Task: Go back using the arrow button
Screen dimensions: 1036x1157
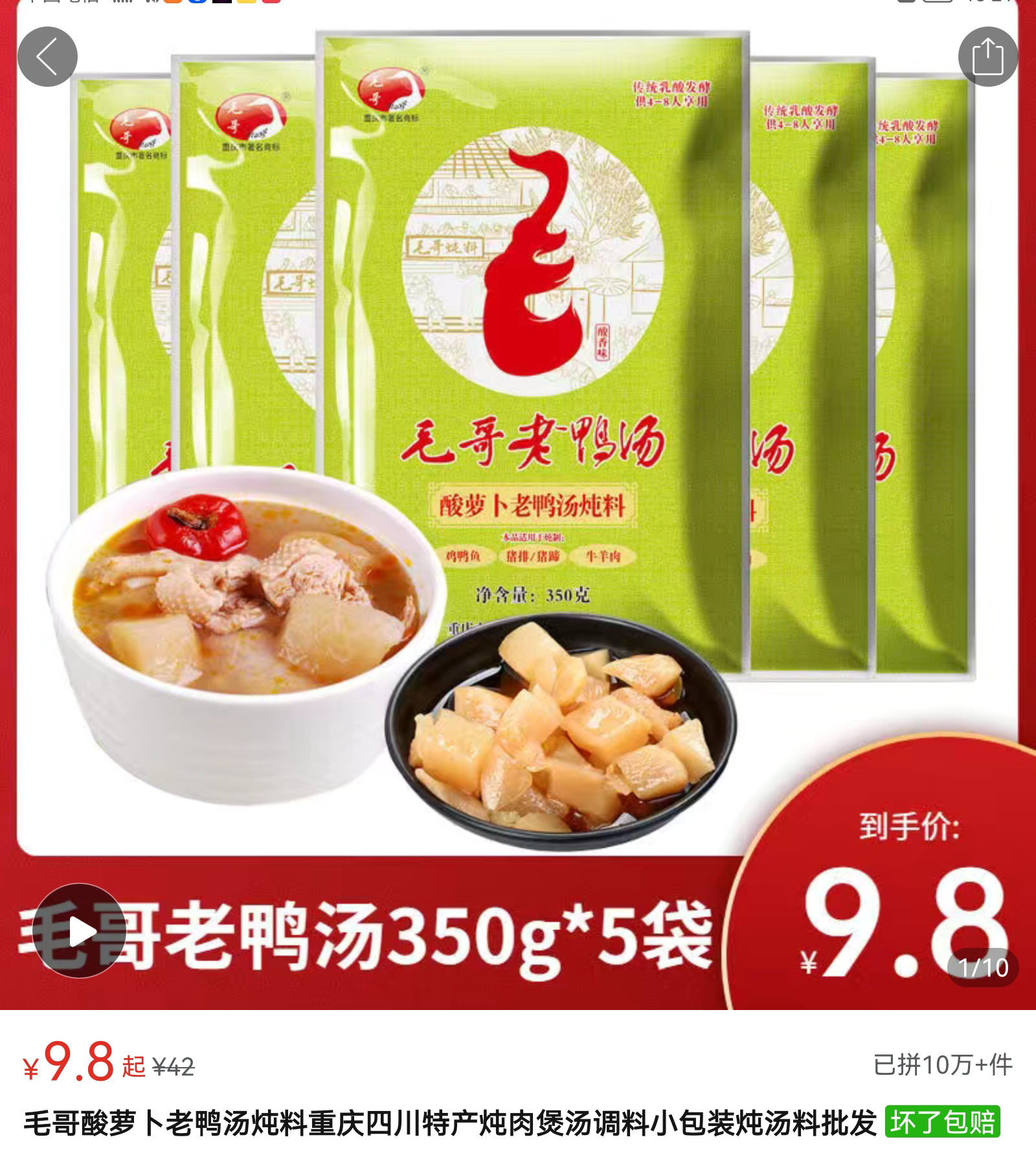Action: point(47,57)
